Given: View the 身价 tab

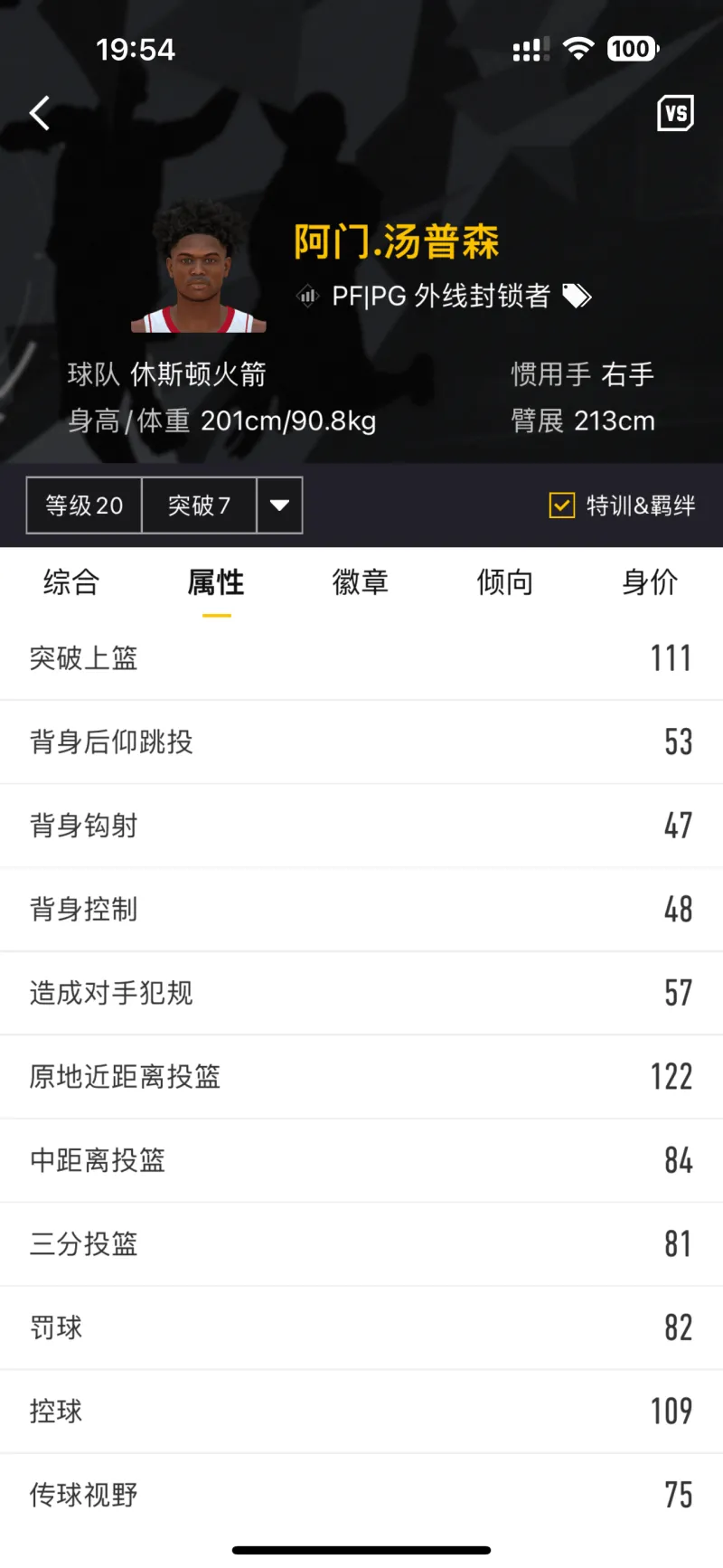Looking at the screenshot, I should pos(650,582).
